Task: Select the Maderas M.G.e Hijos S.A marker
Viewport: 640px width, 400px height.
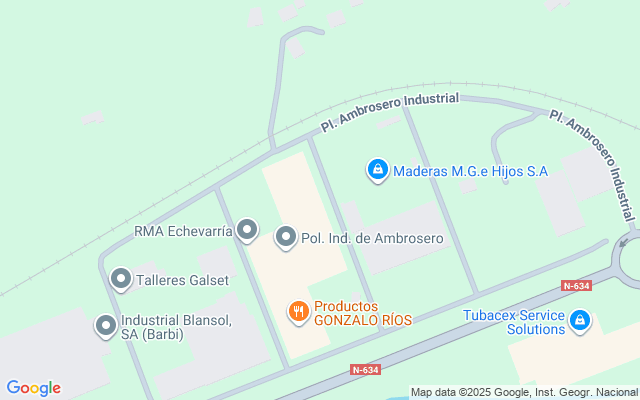Action: point(377,171)
